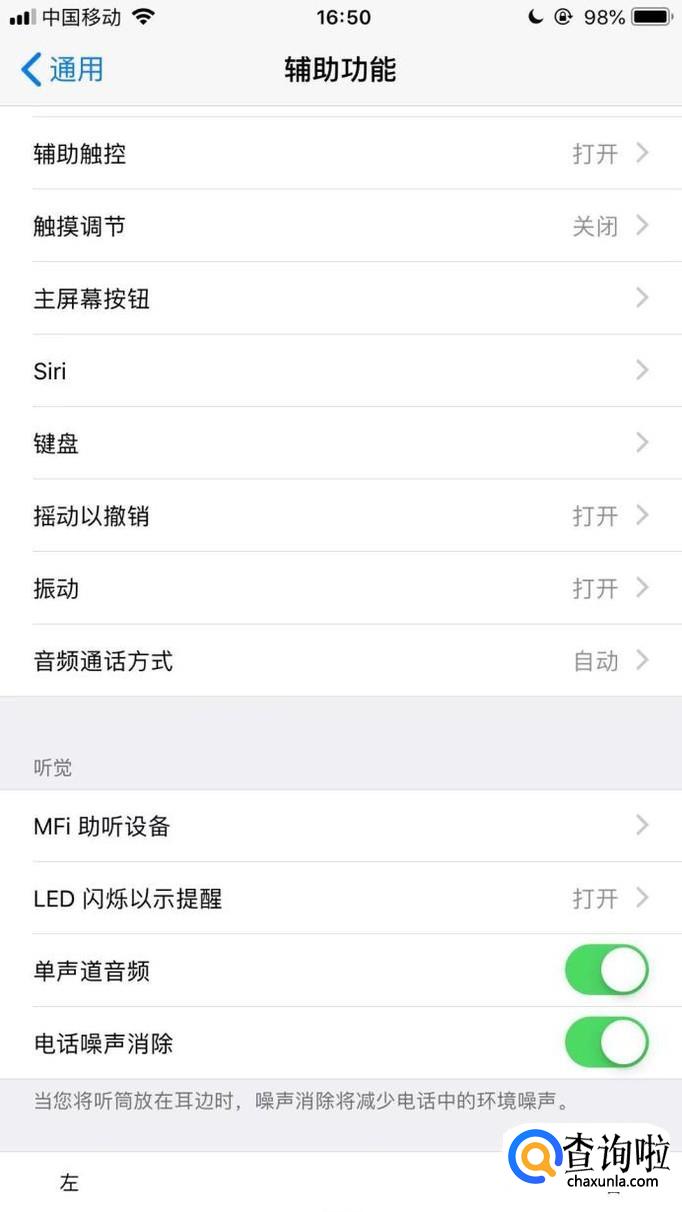Open 主屏幕按钮 settings
The image size is (682, 1212).
(340, 298)
